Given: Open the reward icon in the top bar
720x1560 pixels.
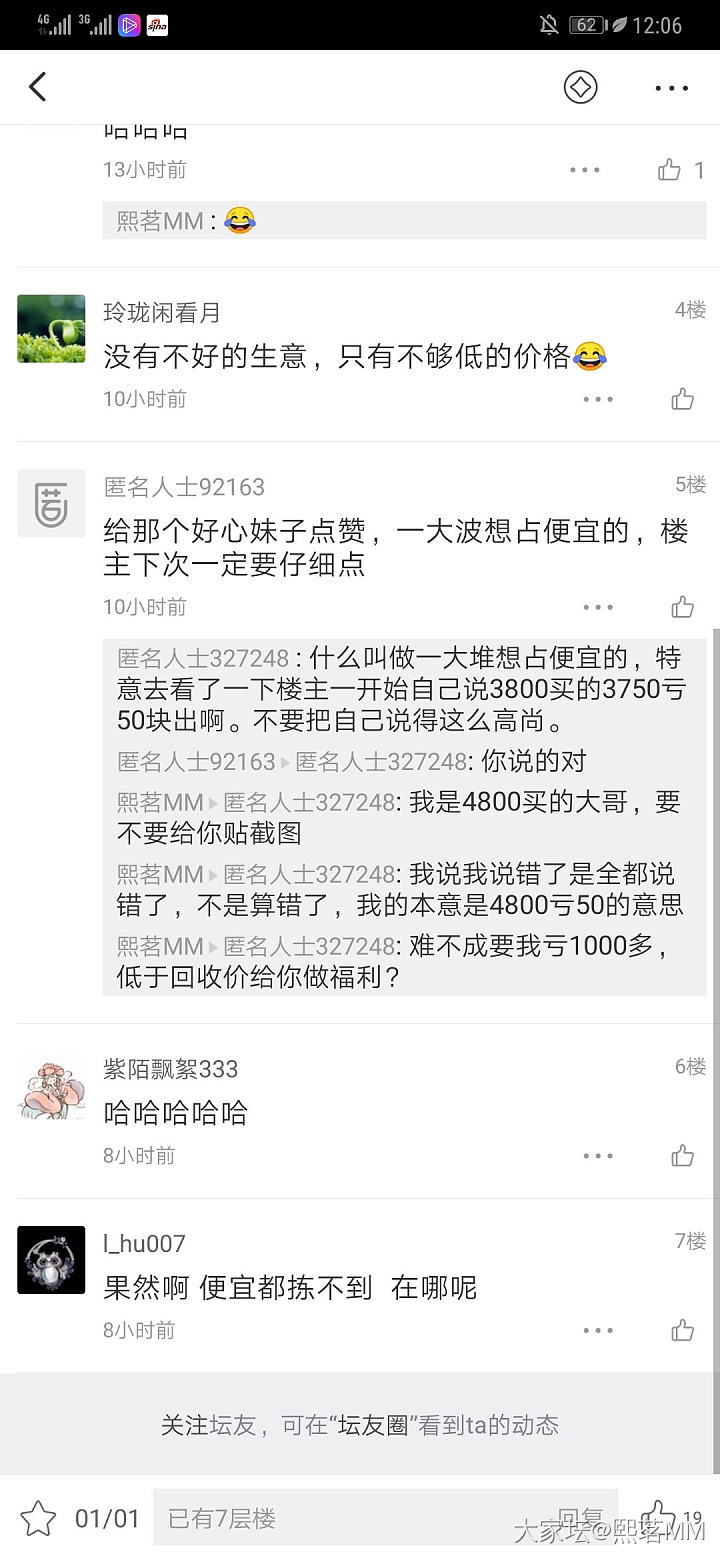Looking at the screenshot, I should click(580, 87).
